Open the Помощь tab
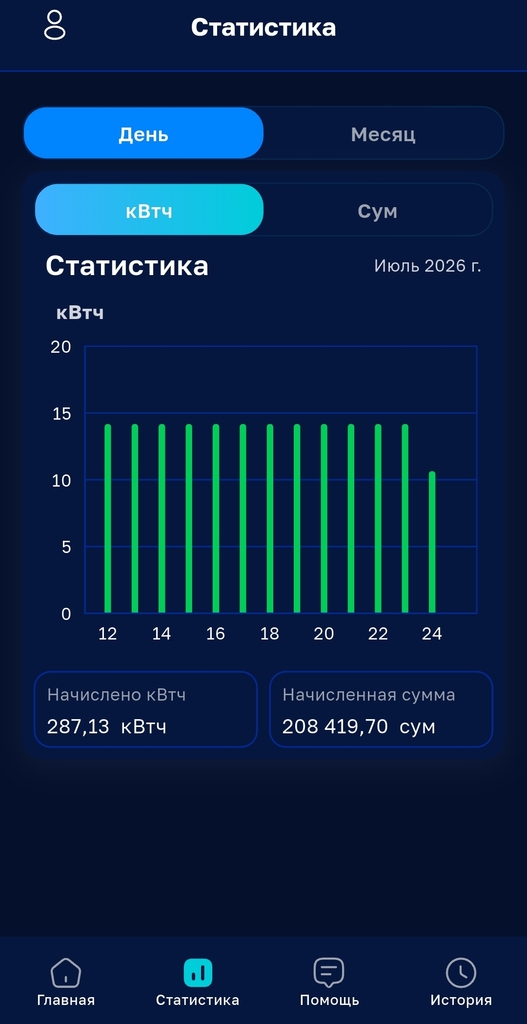 [x=329, y=982]
